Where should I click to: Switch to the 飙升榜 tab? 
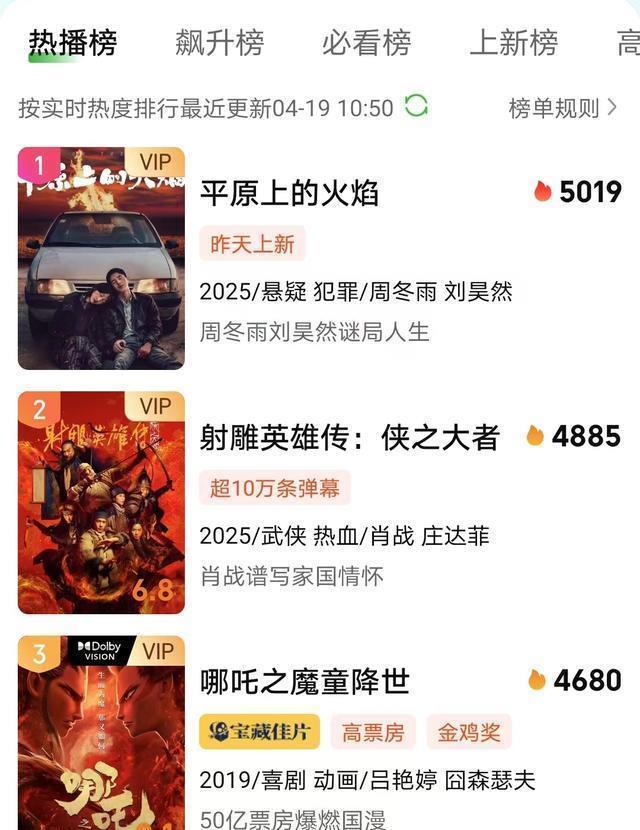tap(219, 43)
